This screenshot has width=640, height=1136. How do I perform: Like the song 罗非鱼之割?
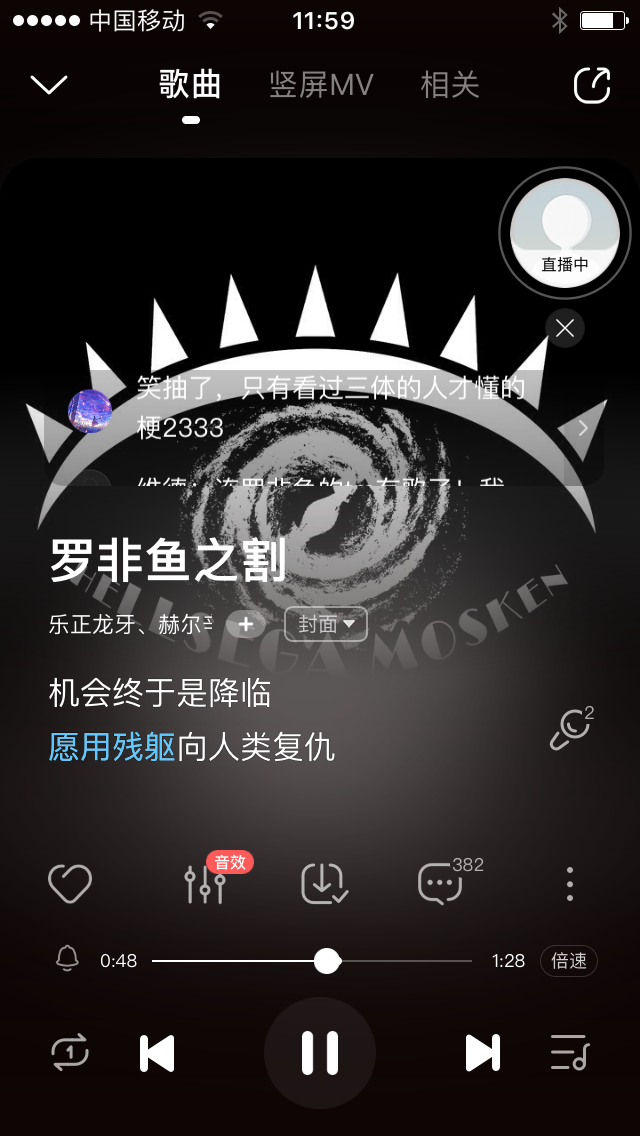[70, 884]
